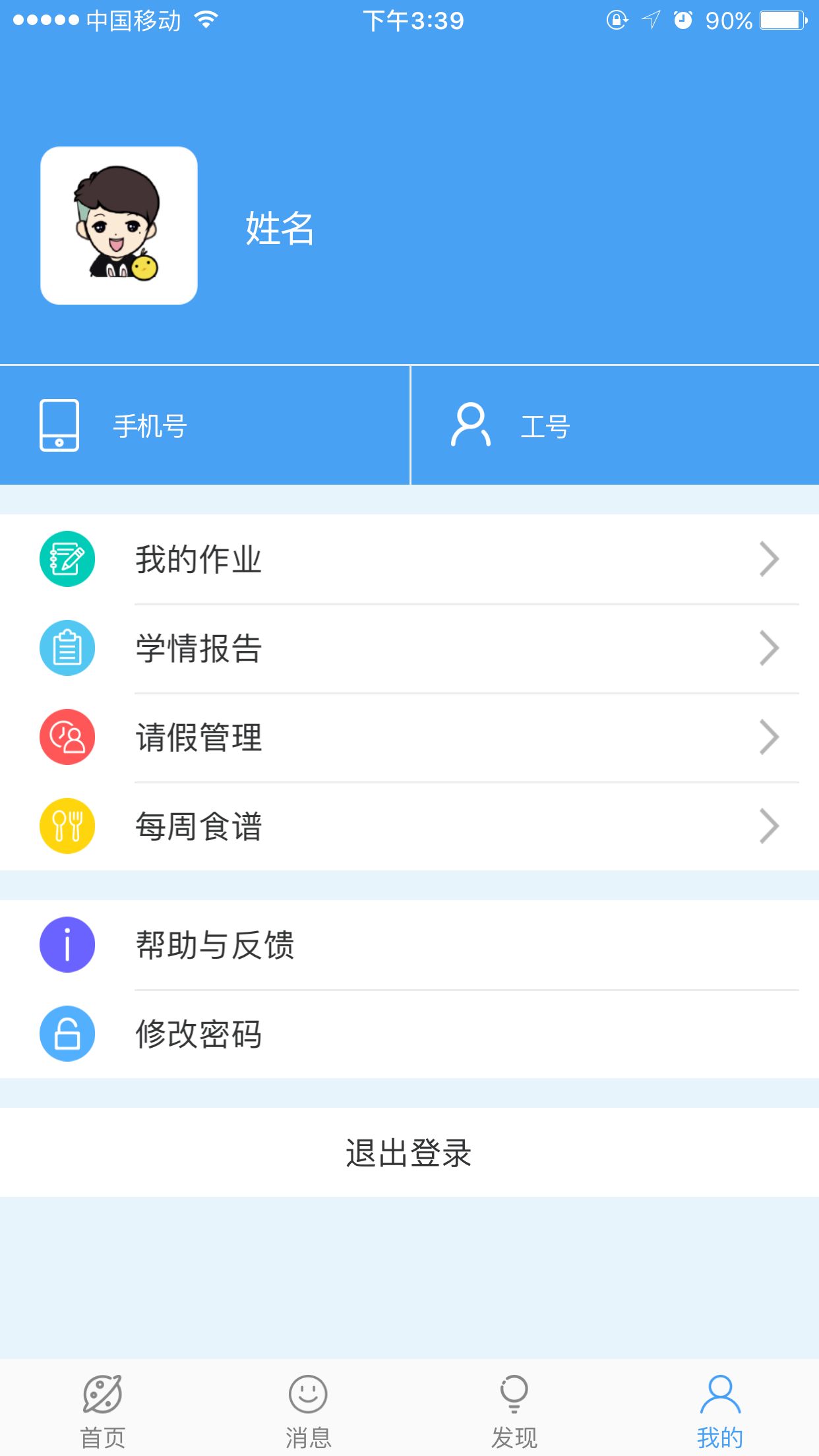Tap the 帮助与反馈 info icon

[67, 946]
